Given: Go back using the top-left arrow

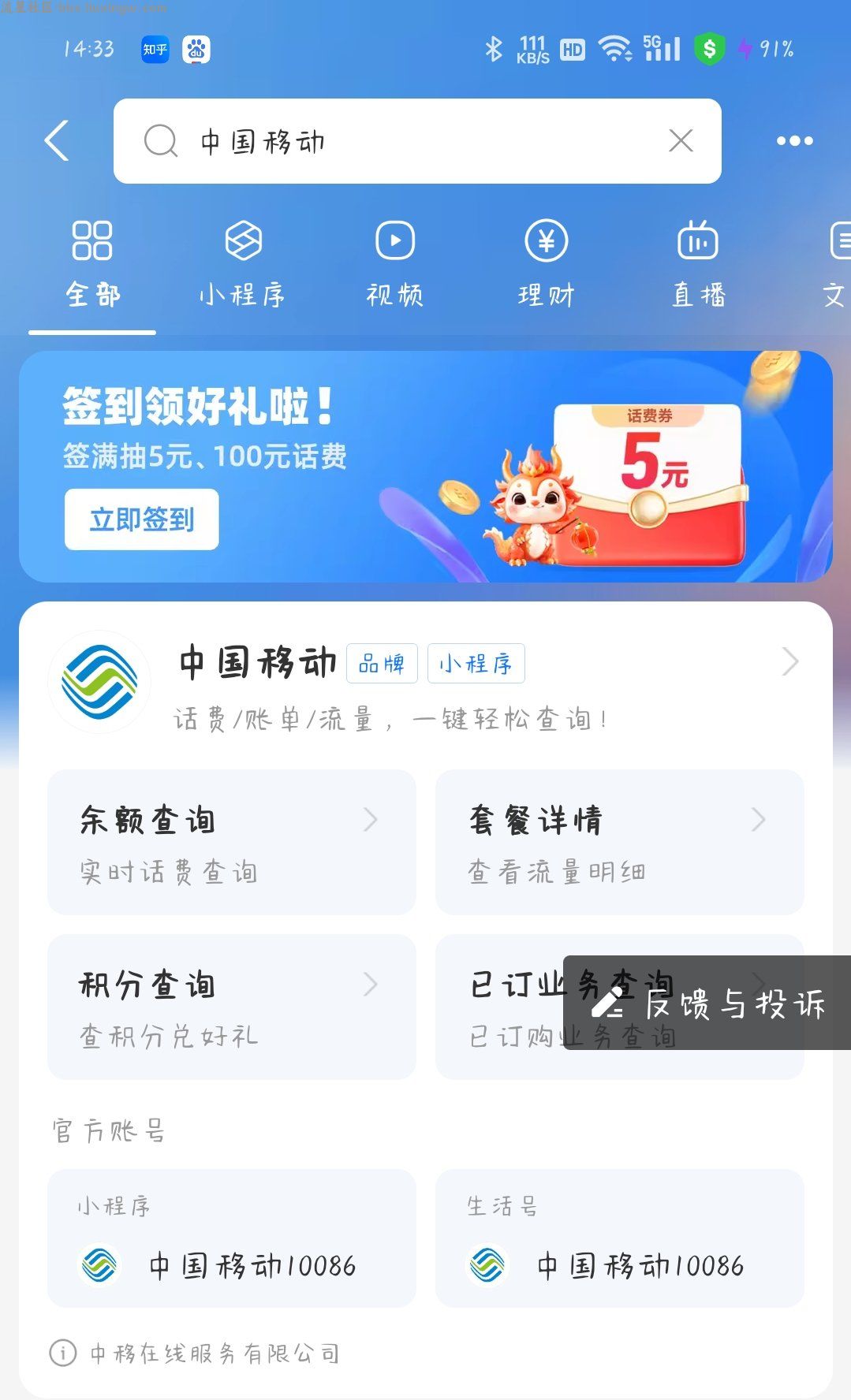Looking at the screenshot, I should point(57,141).
